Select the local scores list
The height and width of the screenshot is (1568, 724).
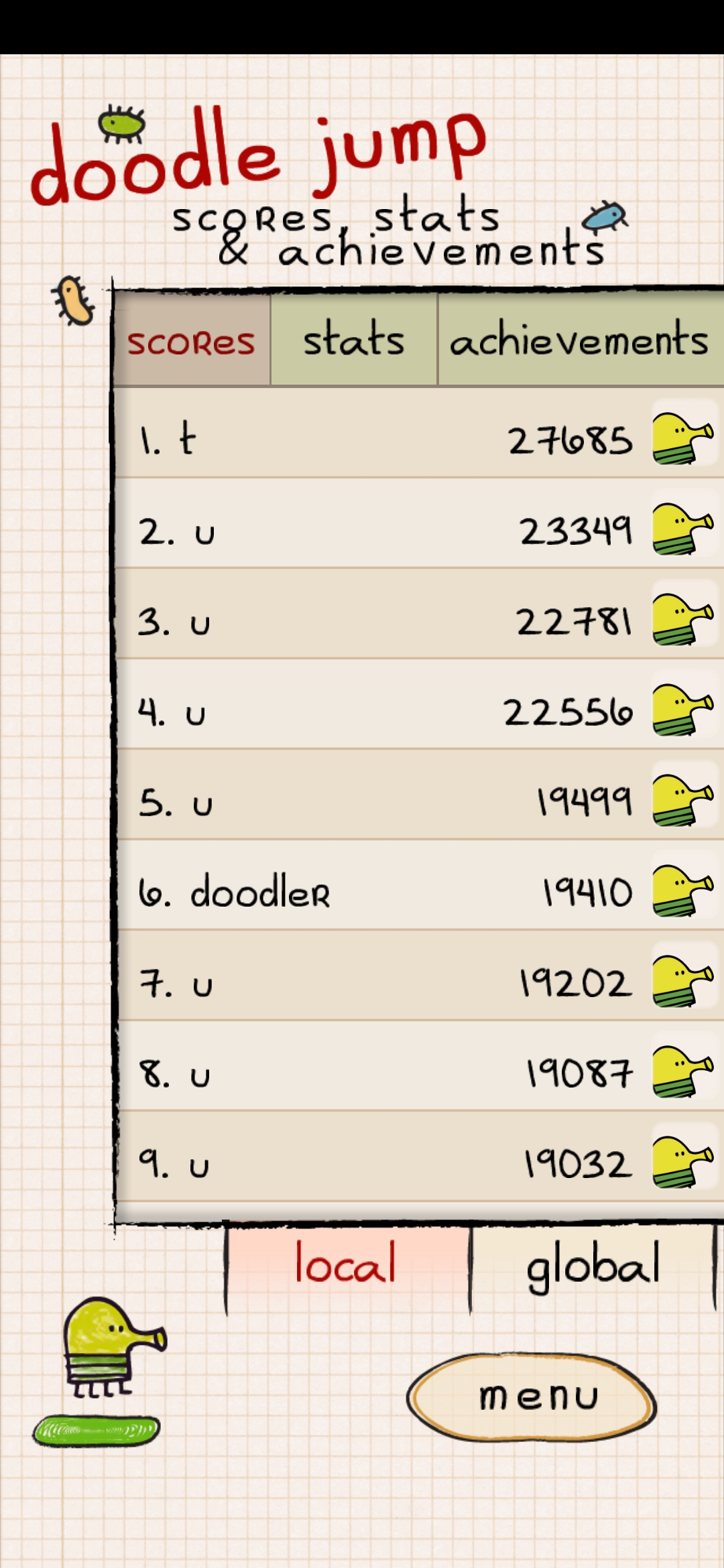347,1264
